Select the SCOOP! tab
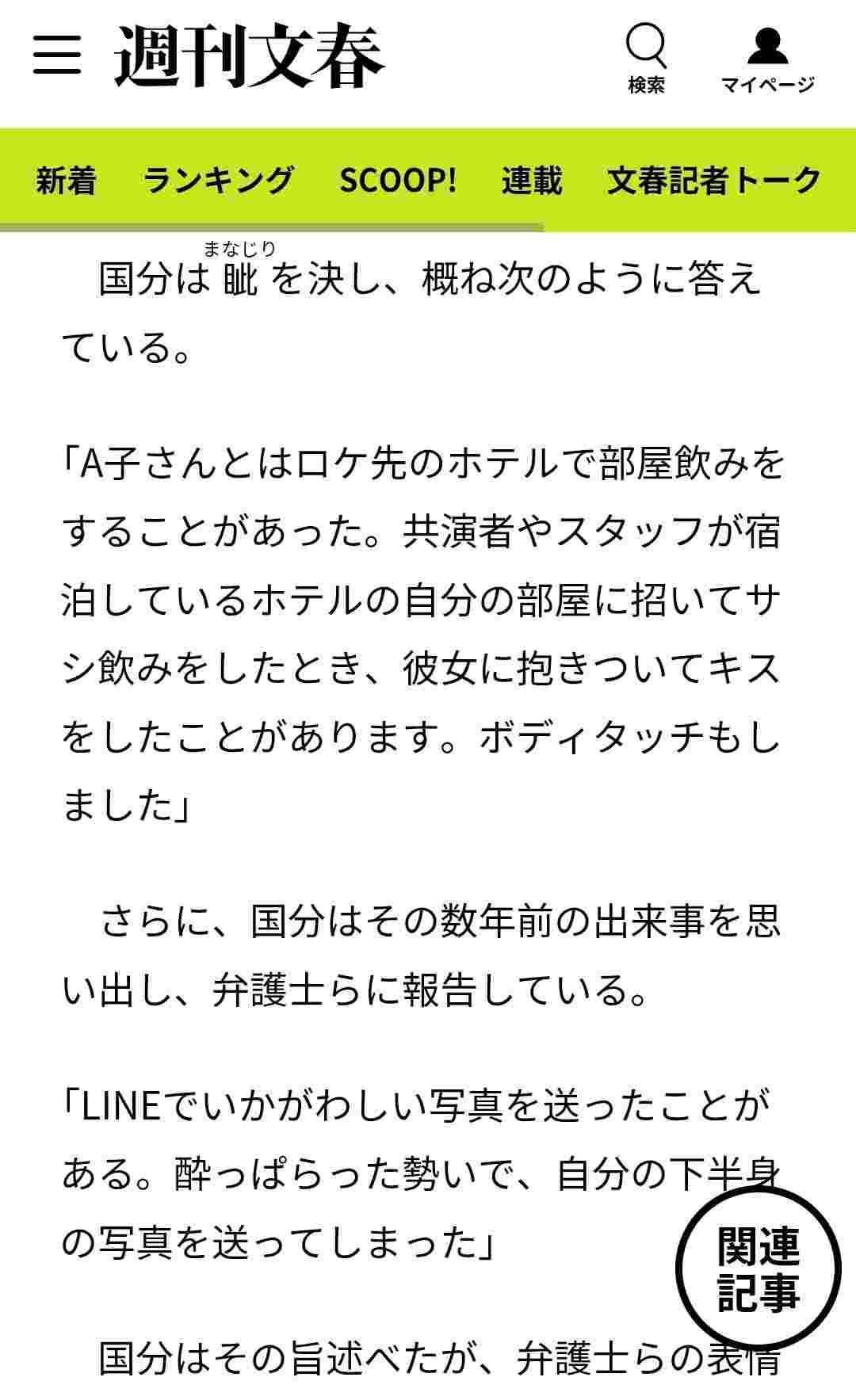 click(398, 181)
